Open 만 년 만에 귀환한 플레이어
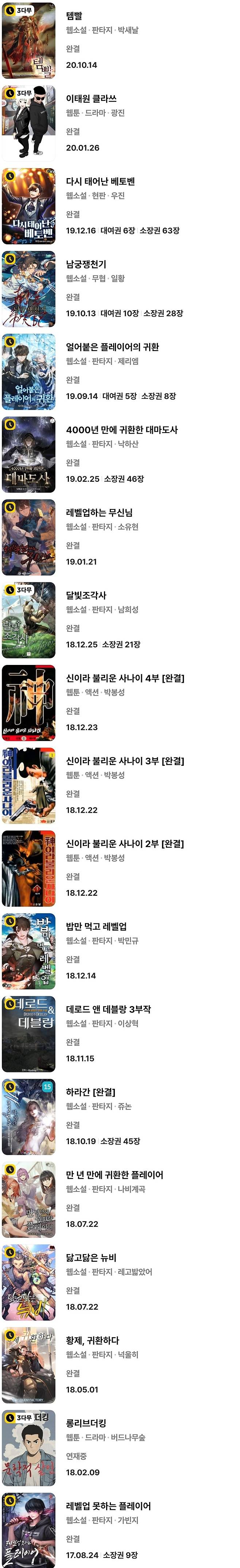This screenshot has height=1568, width=240. point(115,1175)
